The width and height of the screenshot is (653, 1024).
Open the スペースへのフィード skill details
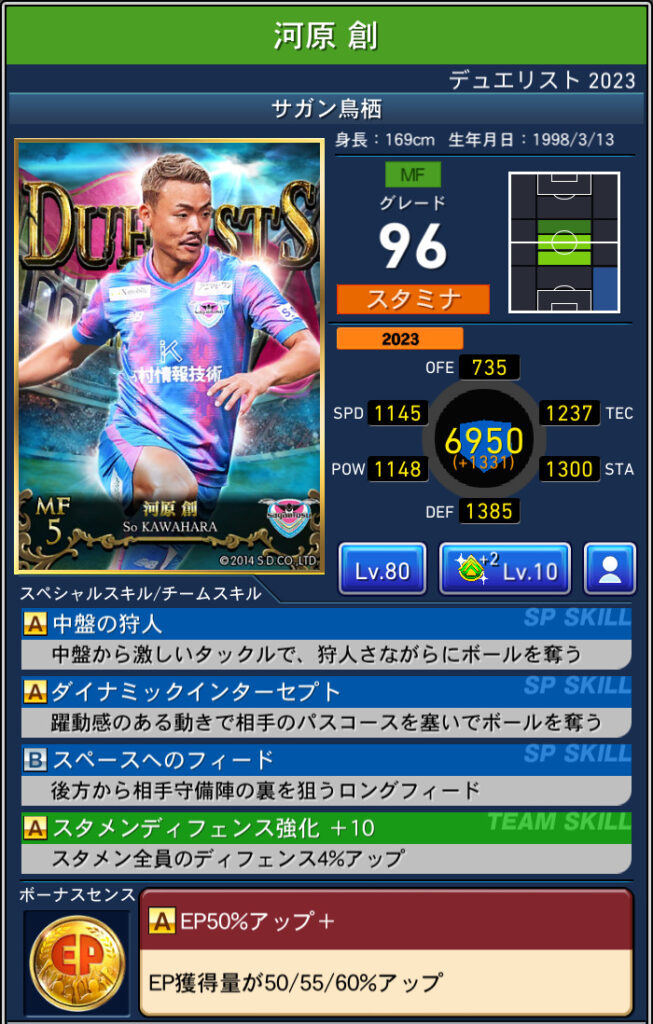(x=326, y=773)
